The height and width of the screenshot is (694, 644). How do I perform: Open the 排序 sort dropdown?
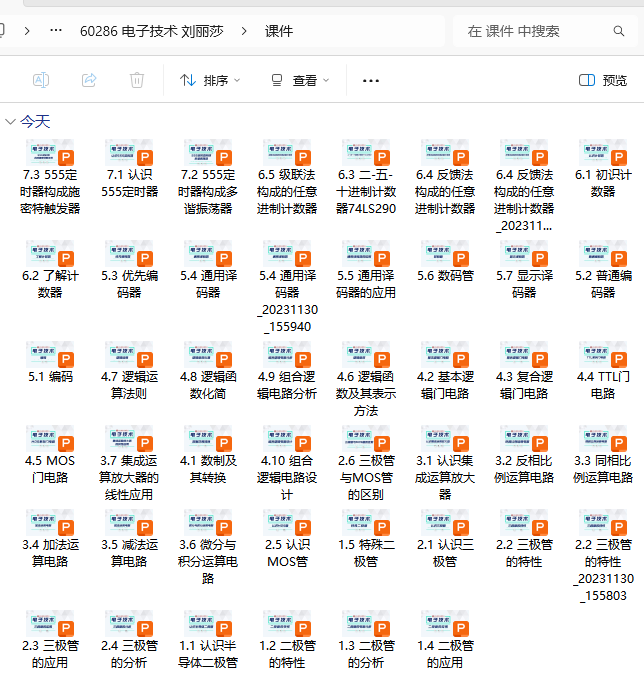point(210,80)
